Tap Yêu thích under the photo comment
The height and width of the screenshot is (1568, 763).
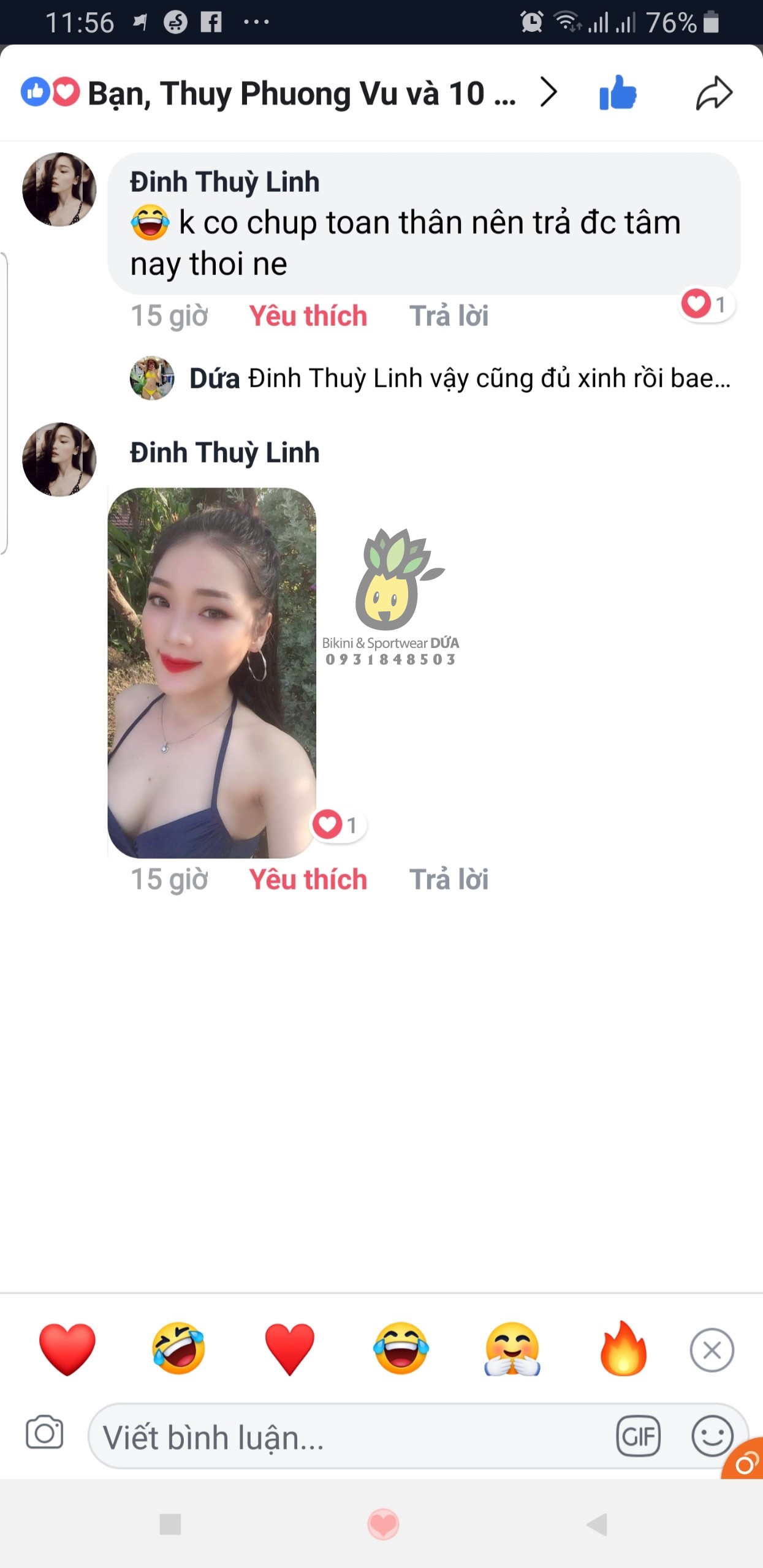click(308, 880)
